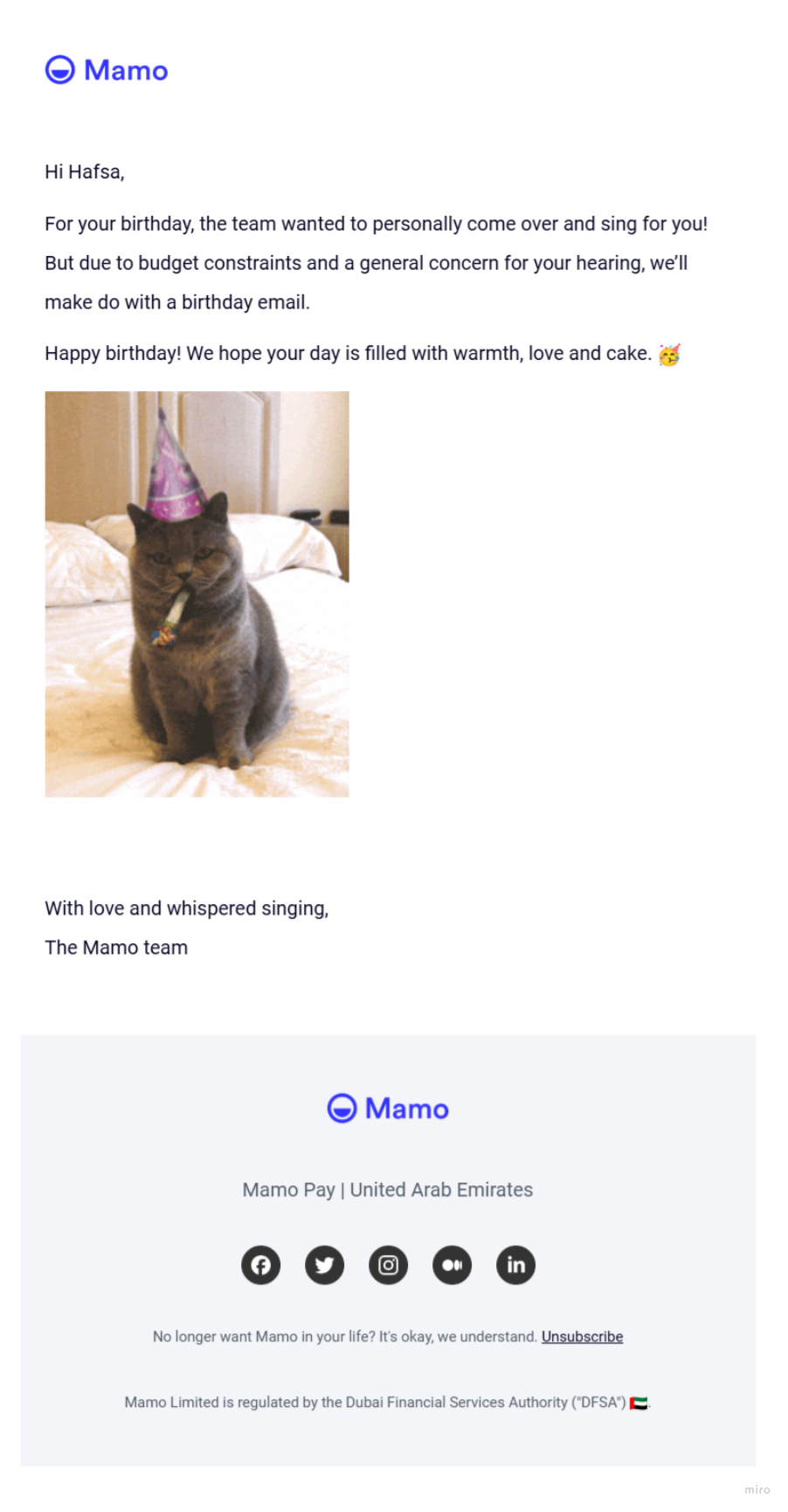Visit Mamo's Instagram account
The image size is (788, 1512).
388,1264
